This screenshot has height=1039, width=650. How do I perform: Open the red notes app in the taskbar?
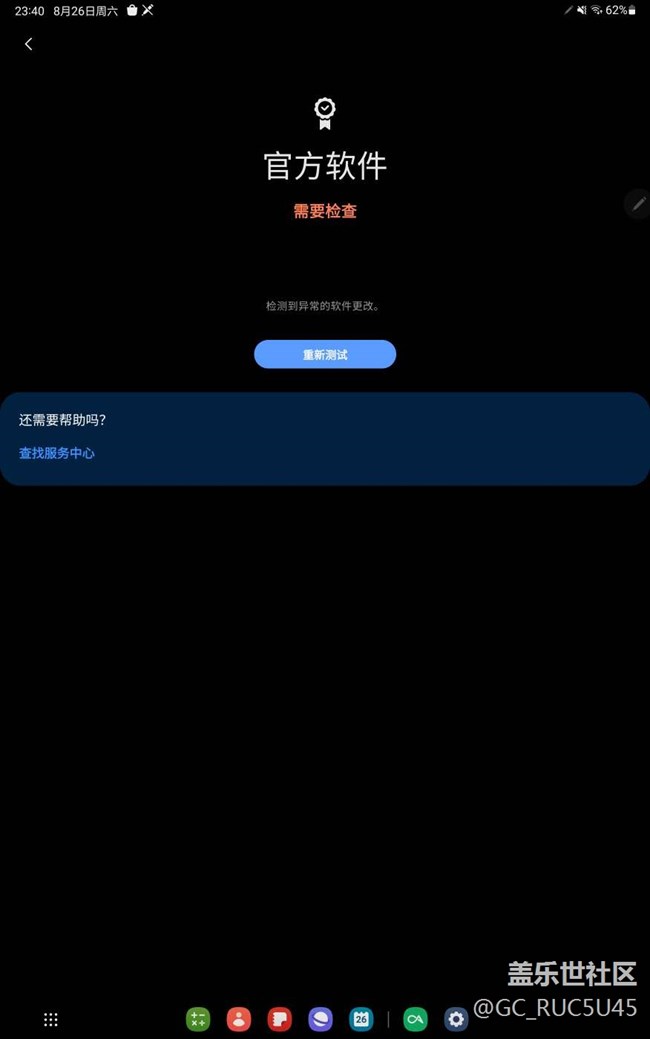coord(280,1019)
